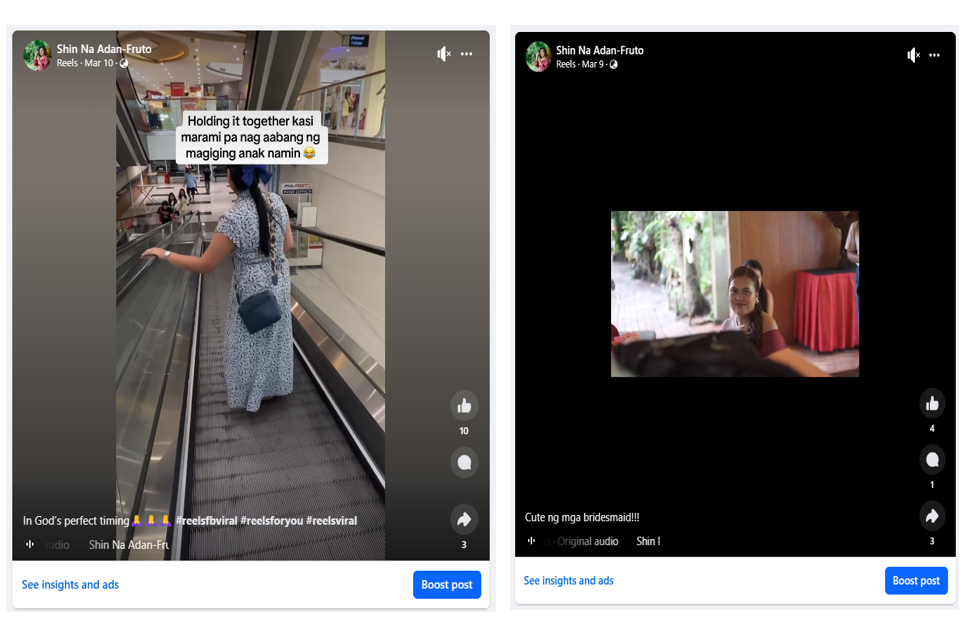The image size is (975, 622).
Task: Comment on the 'In God's perfect timing' reel
Action: click(x=464, y=462)
